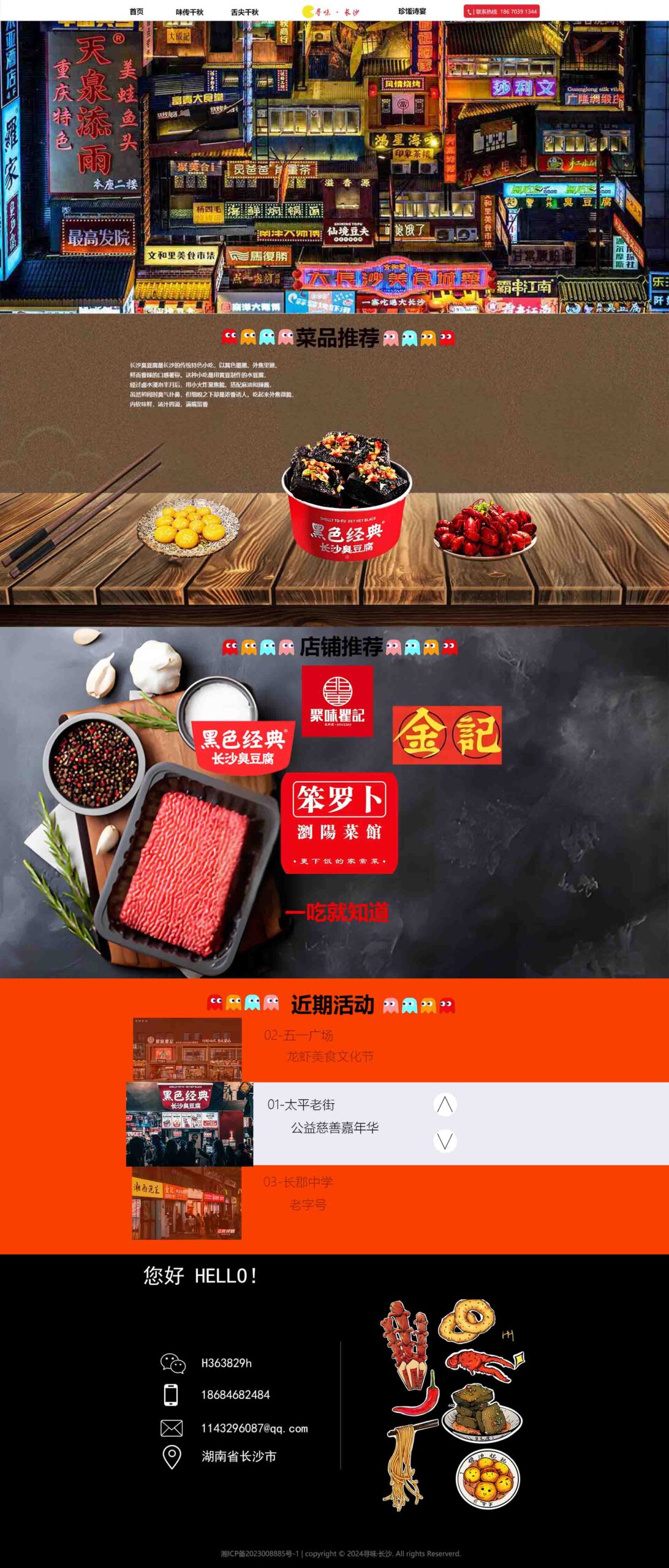Select the yellow sugar-oil cakes dish
This screenshot has width=669, height=1568.
(x=187, y=526)
